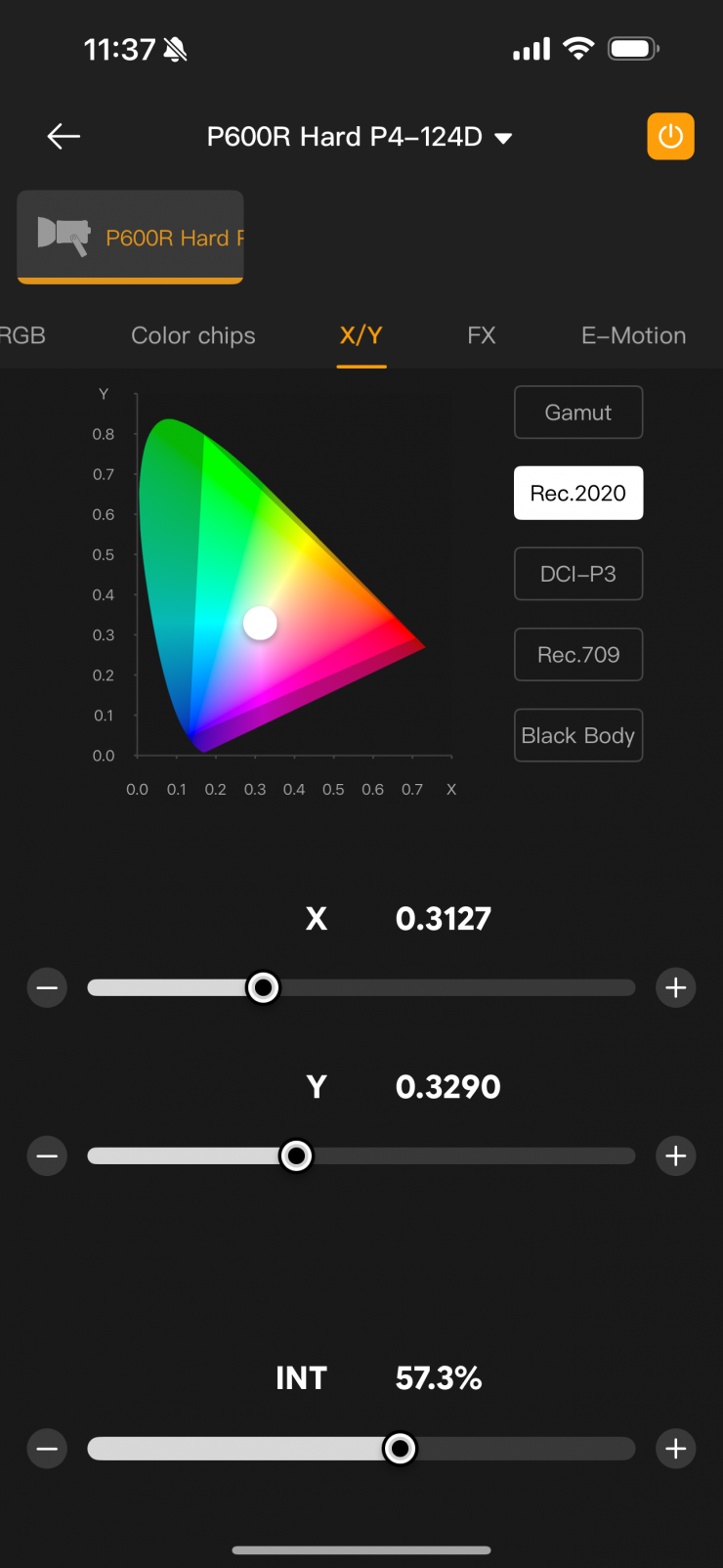The width and height of the screenshot is (723, 1568).
Task: Choose the DCI-P3 color space
Action: click(578, 574)
